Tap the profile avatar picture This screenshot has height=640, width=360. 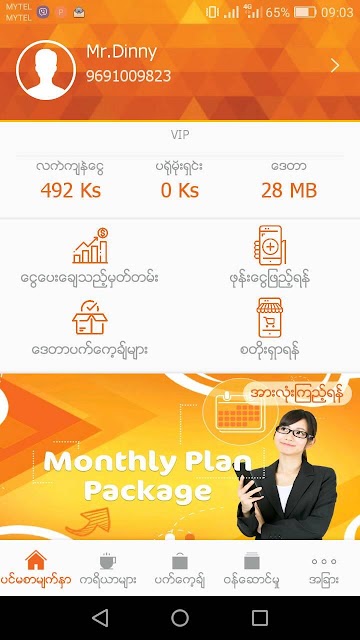46,70
